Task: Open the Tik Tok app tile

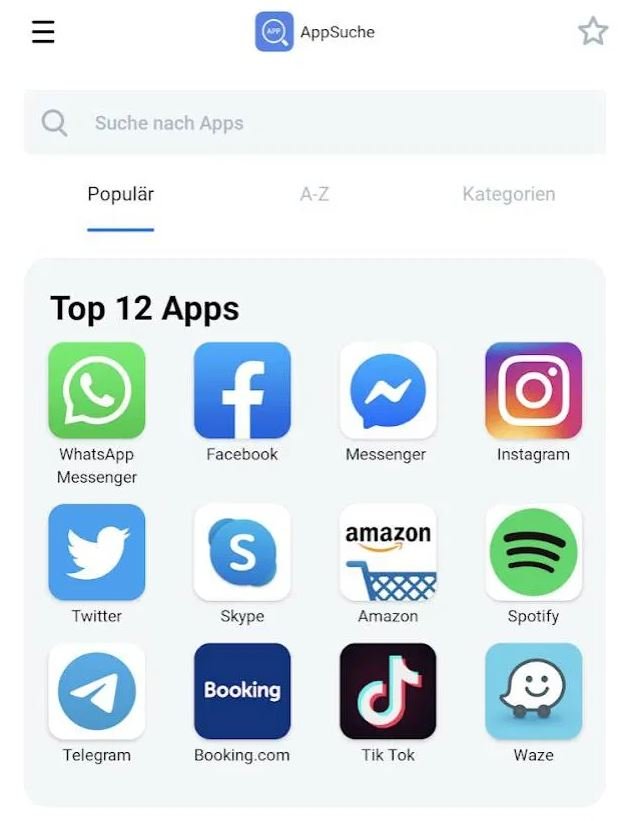Action: tap(388, 691)
